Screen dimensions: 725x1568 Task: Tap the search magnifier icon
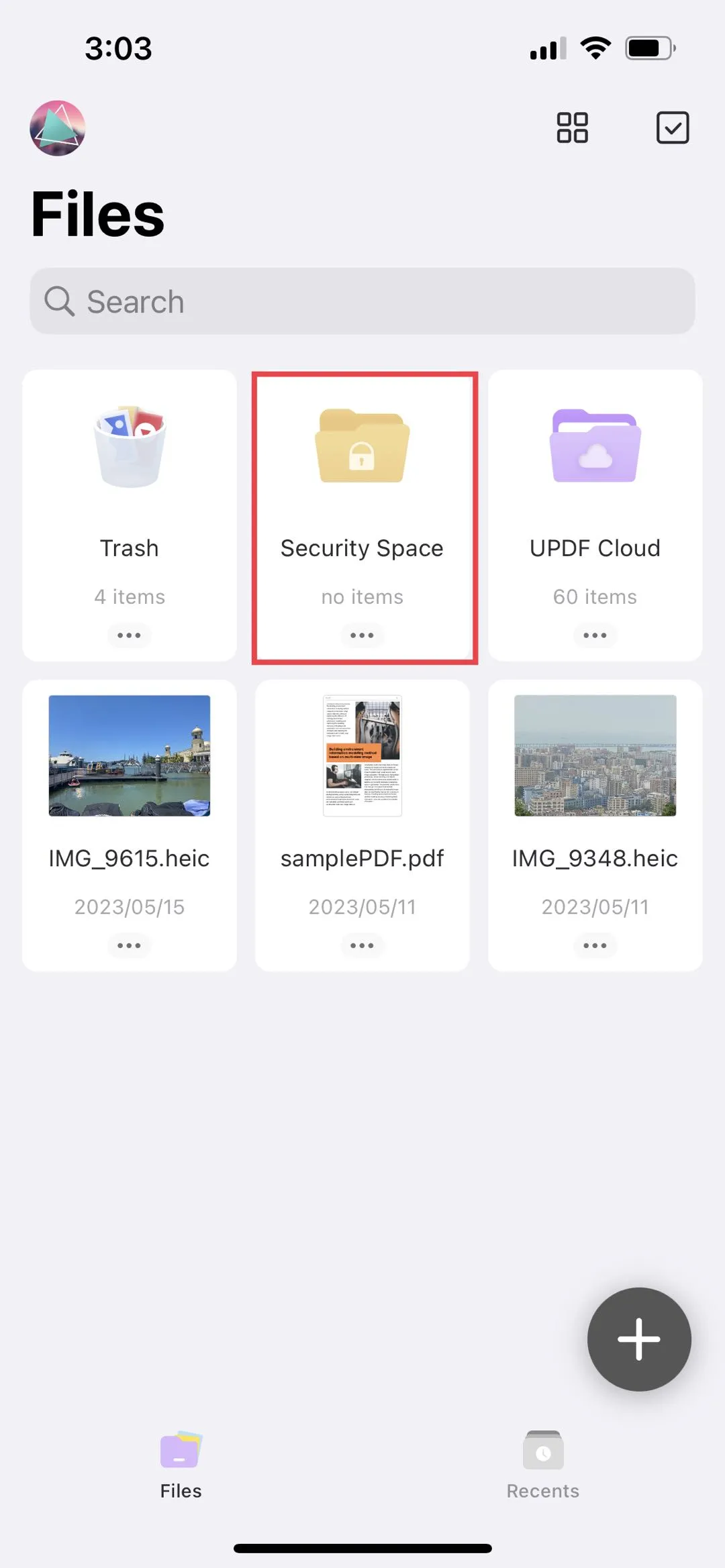[59, 301]
